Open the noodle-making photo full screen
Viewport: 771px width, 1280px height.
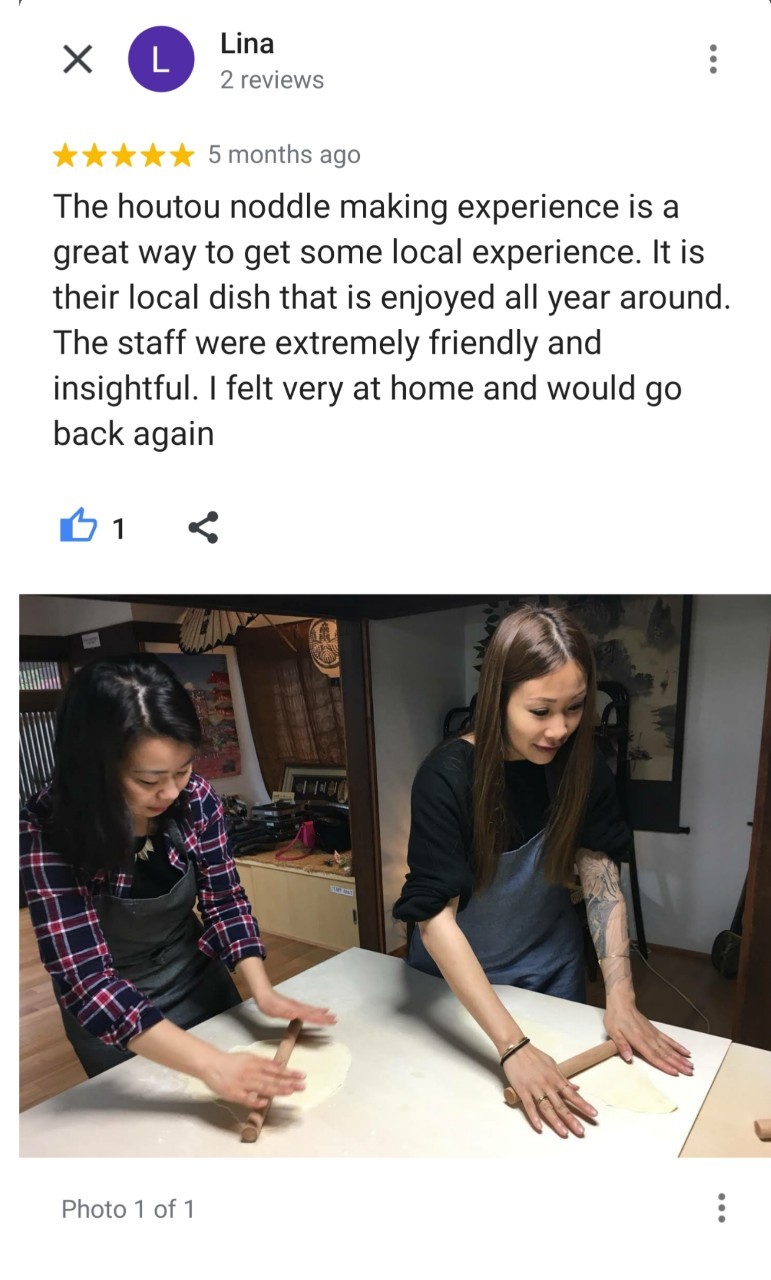coord(394,875)
